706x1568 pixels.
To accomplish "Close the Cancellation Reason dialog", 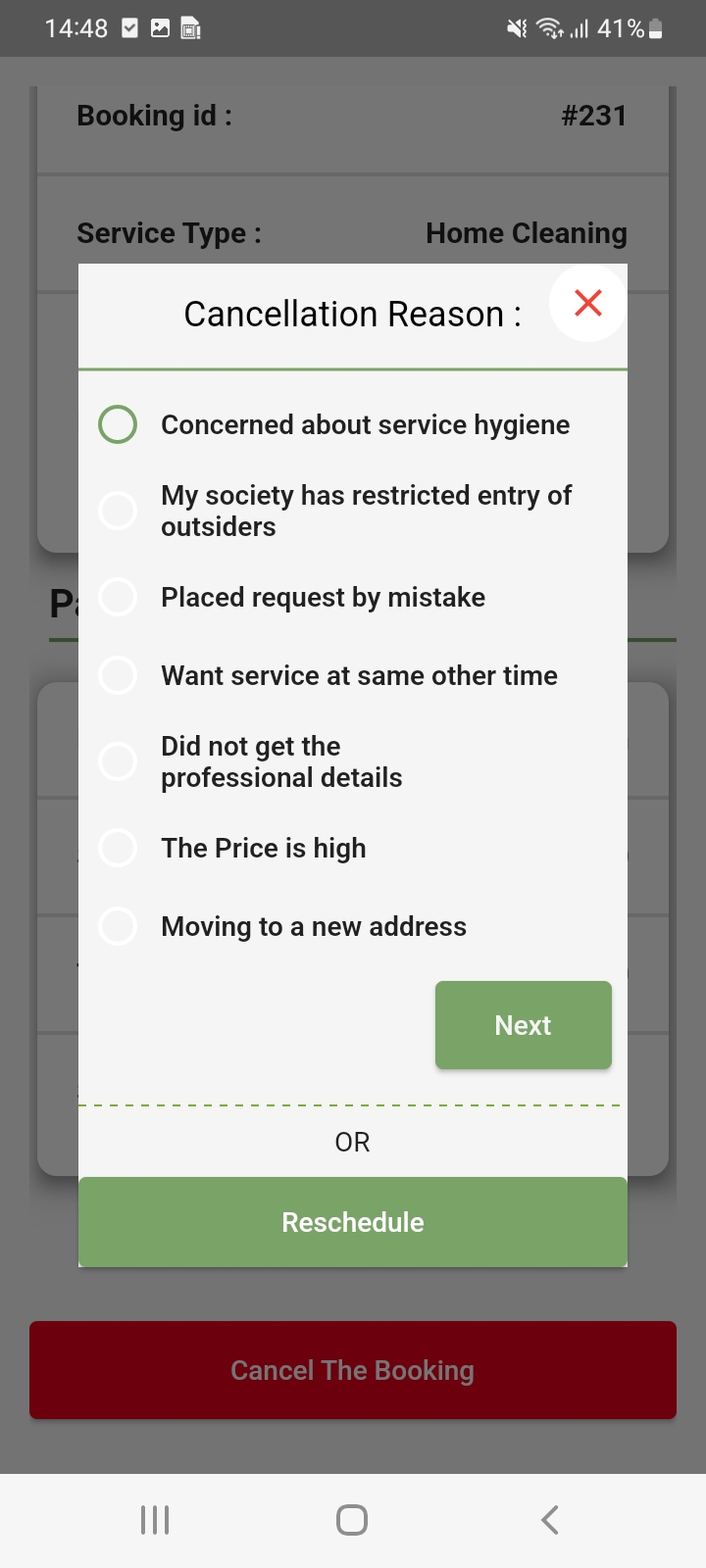I will [x=587, y=303].
